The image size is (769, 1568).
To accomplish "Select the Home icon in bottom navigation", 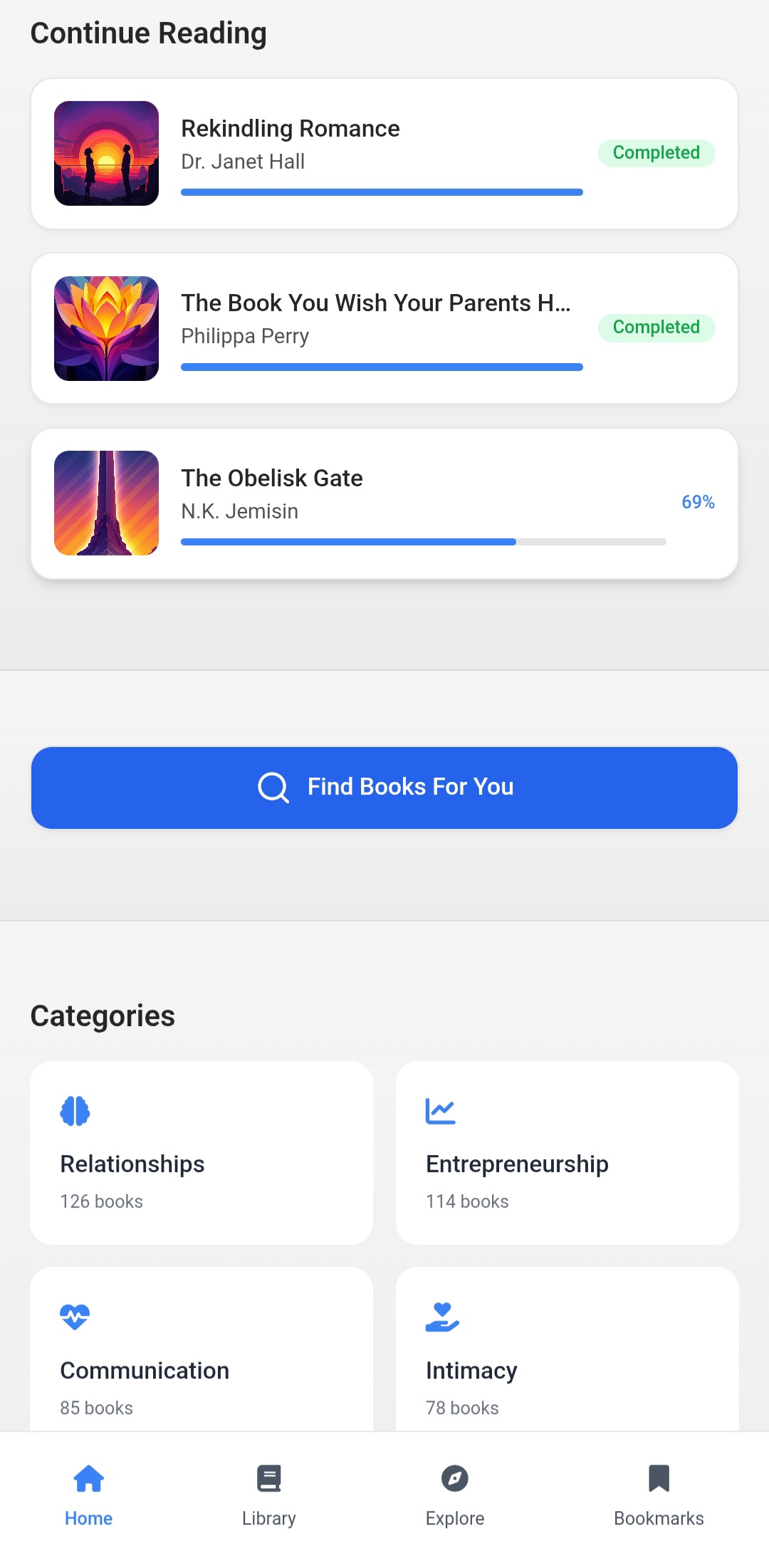I will pos(88,1478).
